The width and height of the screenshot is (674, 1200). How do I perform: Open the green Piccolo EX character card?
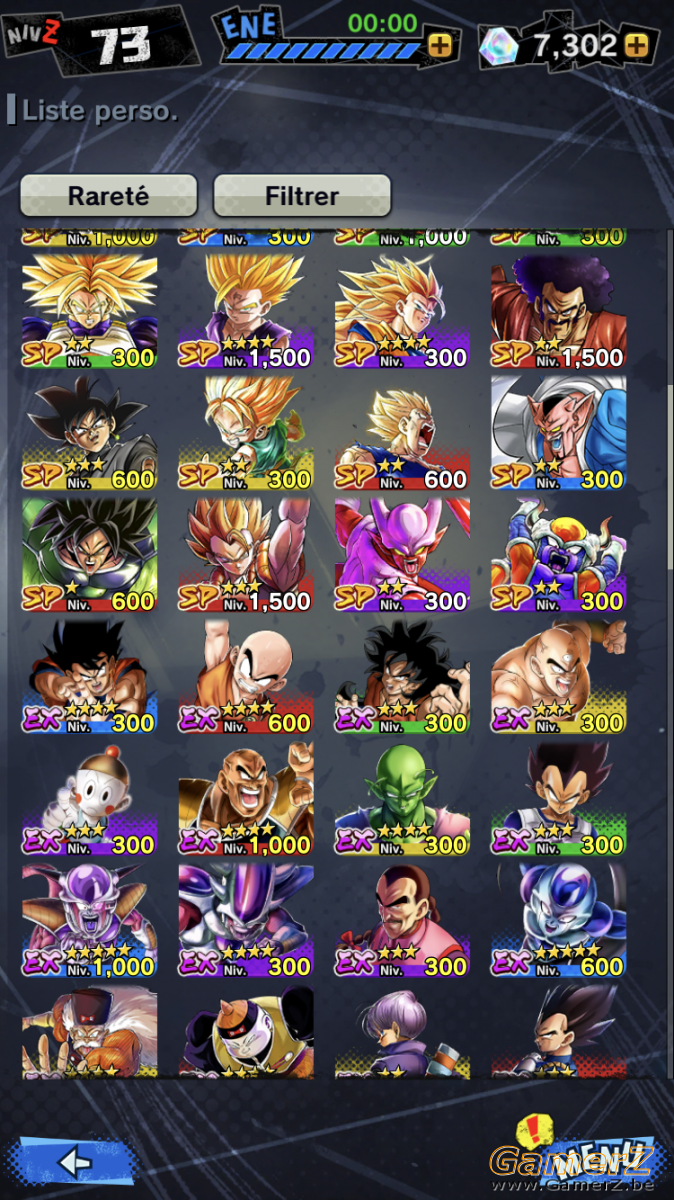pos(402,798)
